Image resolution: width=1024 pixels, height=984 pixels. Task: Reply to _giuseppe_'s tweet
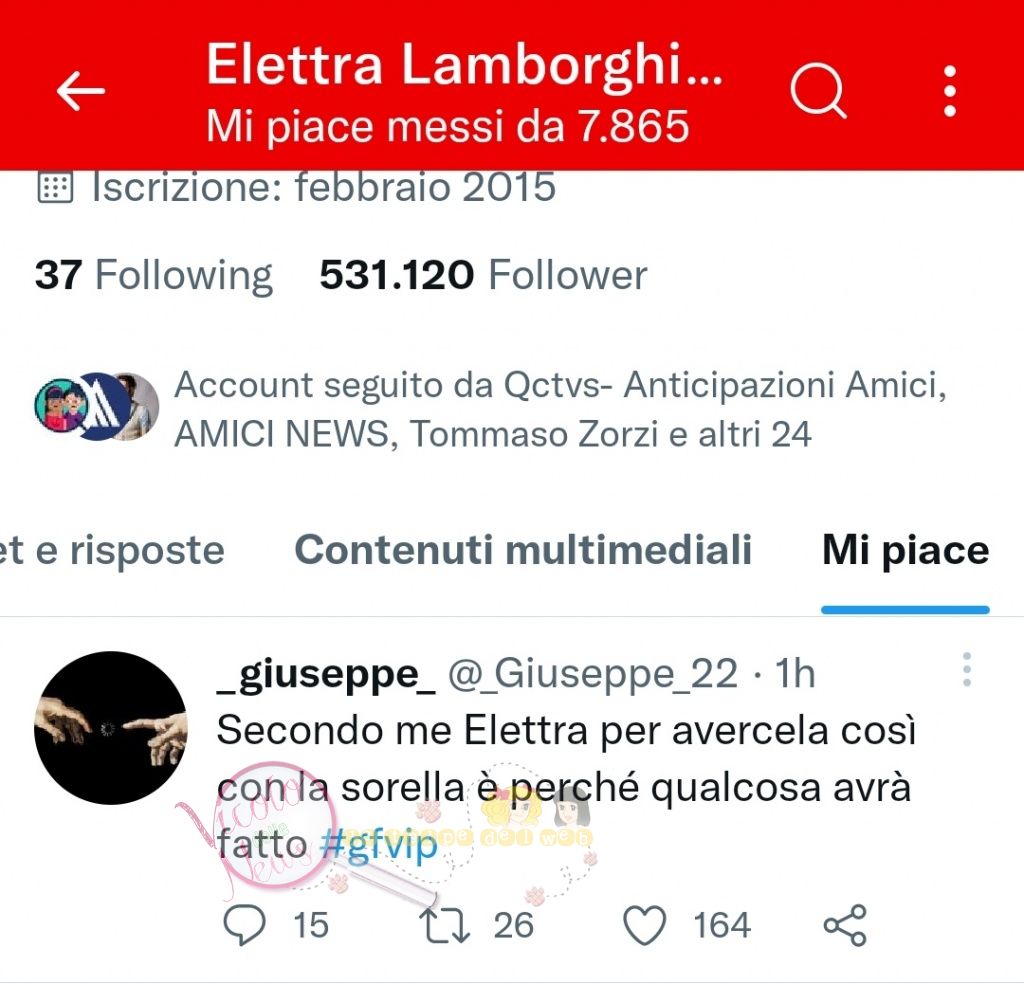(243, 925)
